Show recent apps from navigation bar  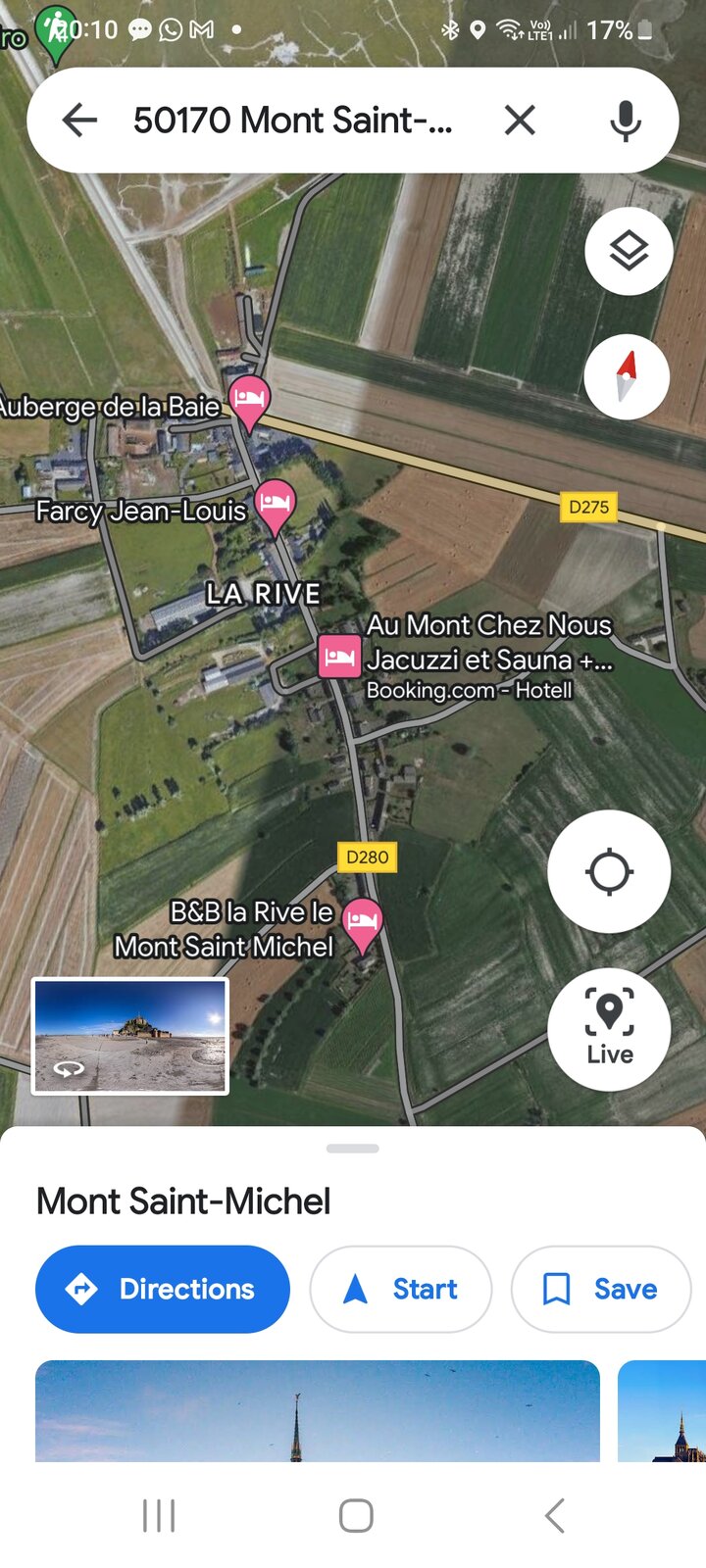(x=159, y=1515)
